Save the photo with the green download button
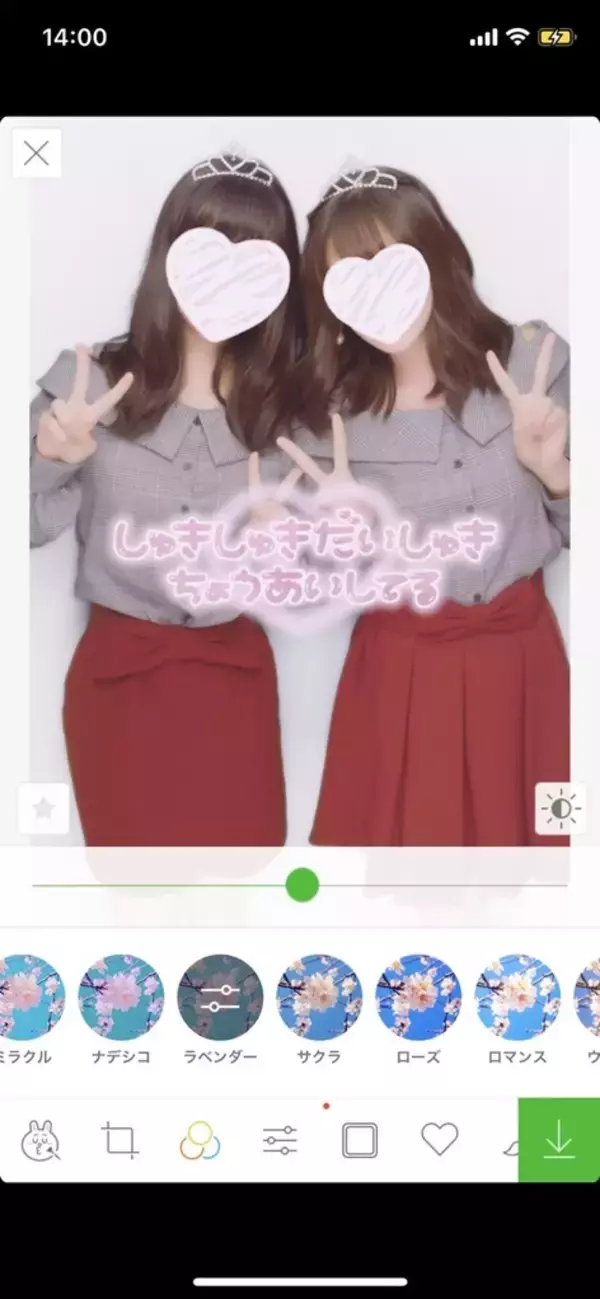Image resolution: width=600 pixels, height=1299 pixels. [x=559, y=1140]
